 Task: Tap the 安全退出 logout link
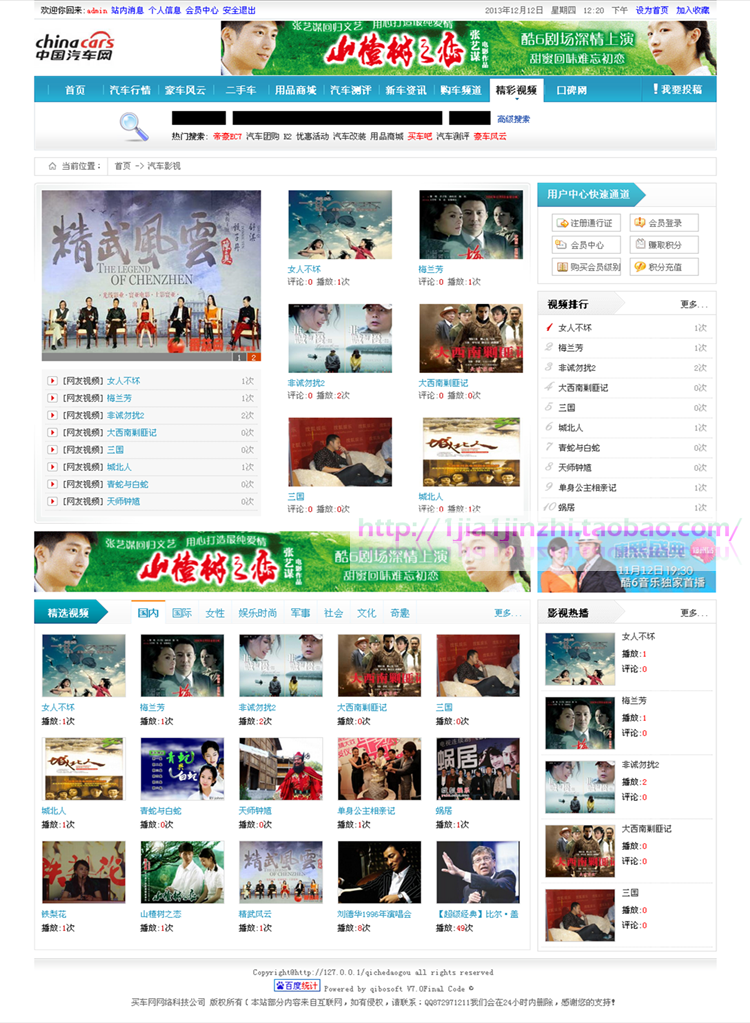(239, 10)
